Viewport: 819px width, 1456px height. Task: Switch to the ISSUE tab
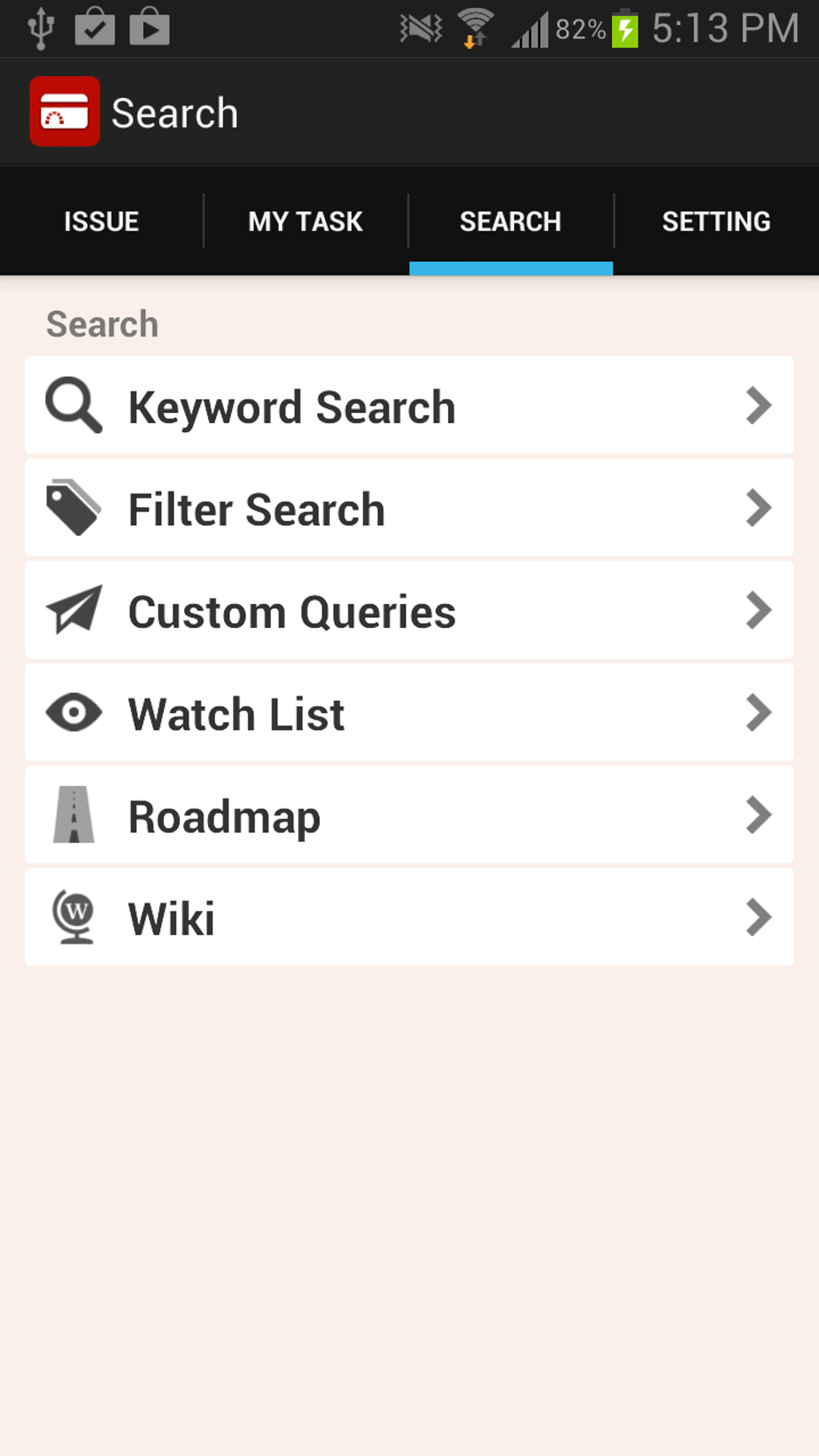tap(100, 221)
